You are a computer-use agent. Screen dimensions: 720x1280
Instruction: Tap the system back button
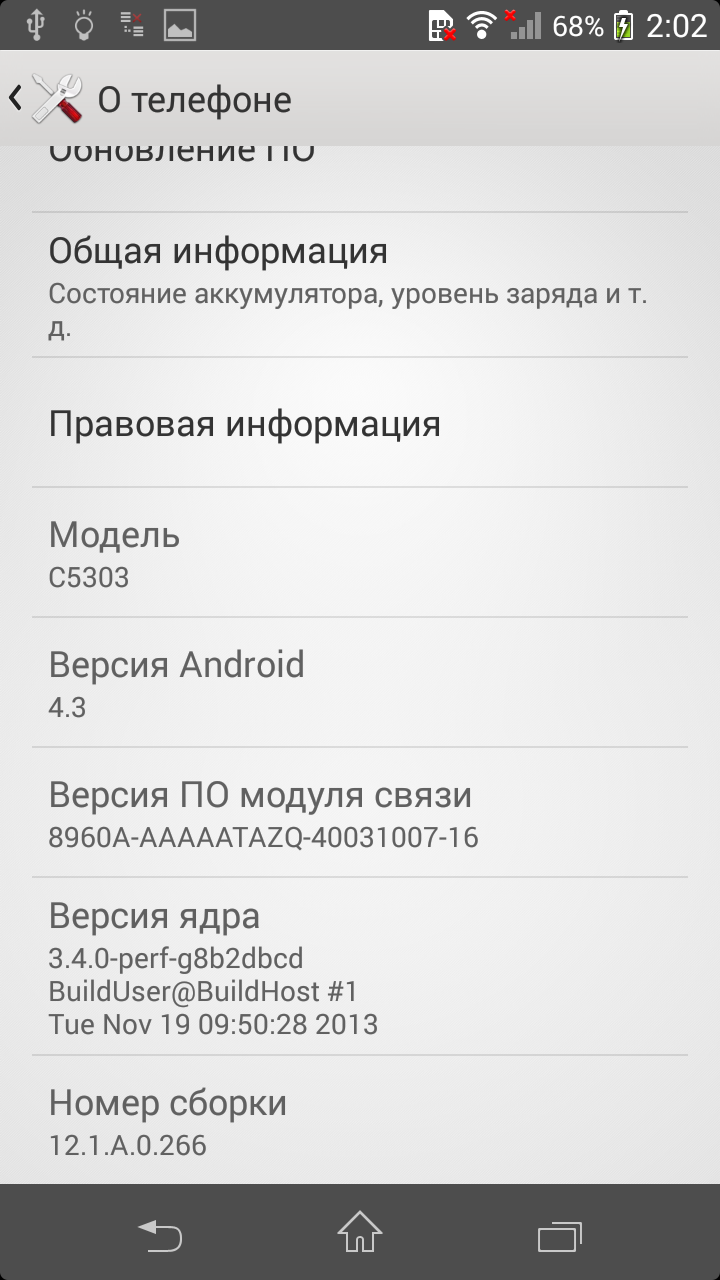[x=160, y=1233]
